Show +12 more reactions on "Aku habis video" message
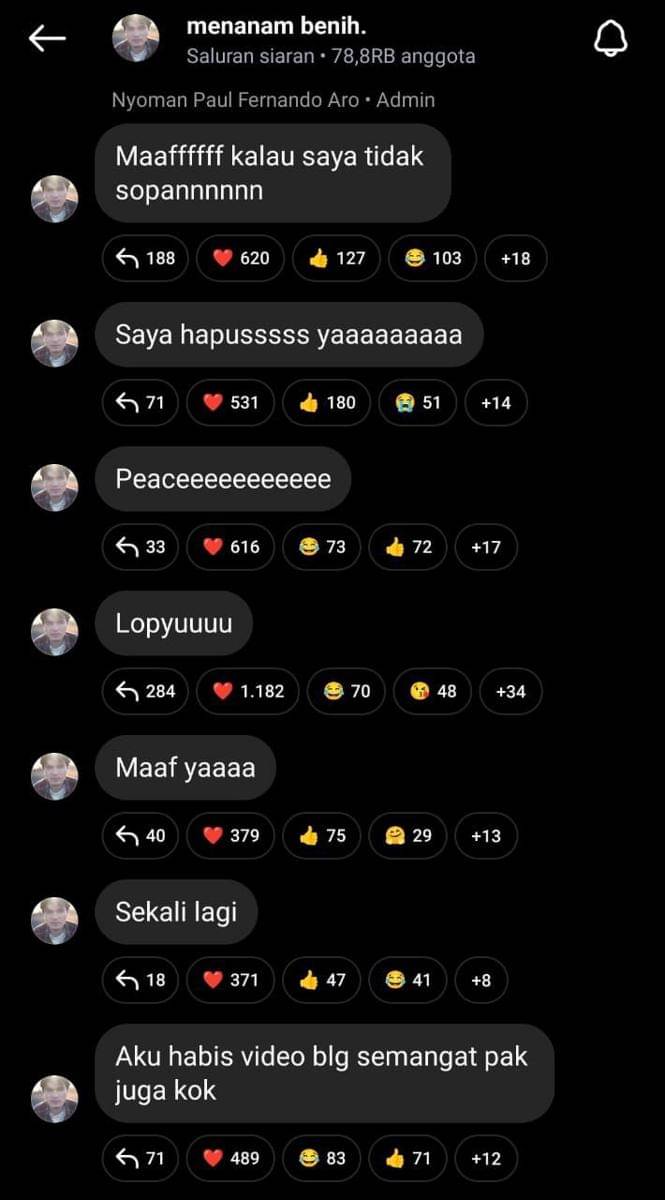The height and width of the screenshot is (1200, 665). (x=485, y=1158)
